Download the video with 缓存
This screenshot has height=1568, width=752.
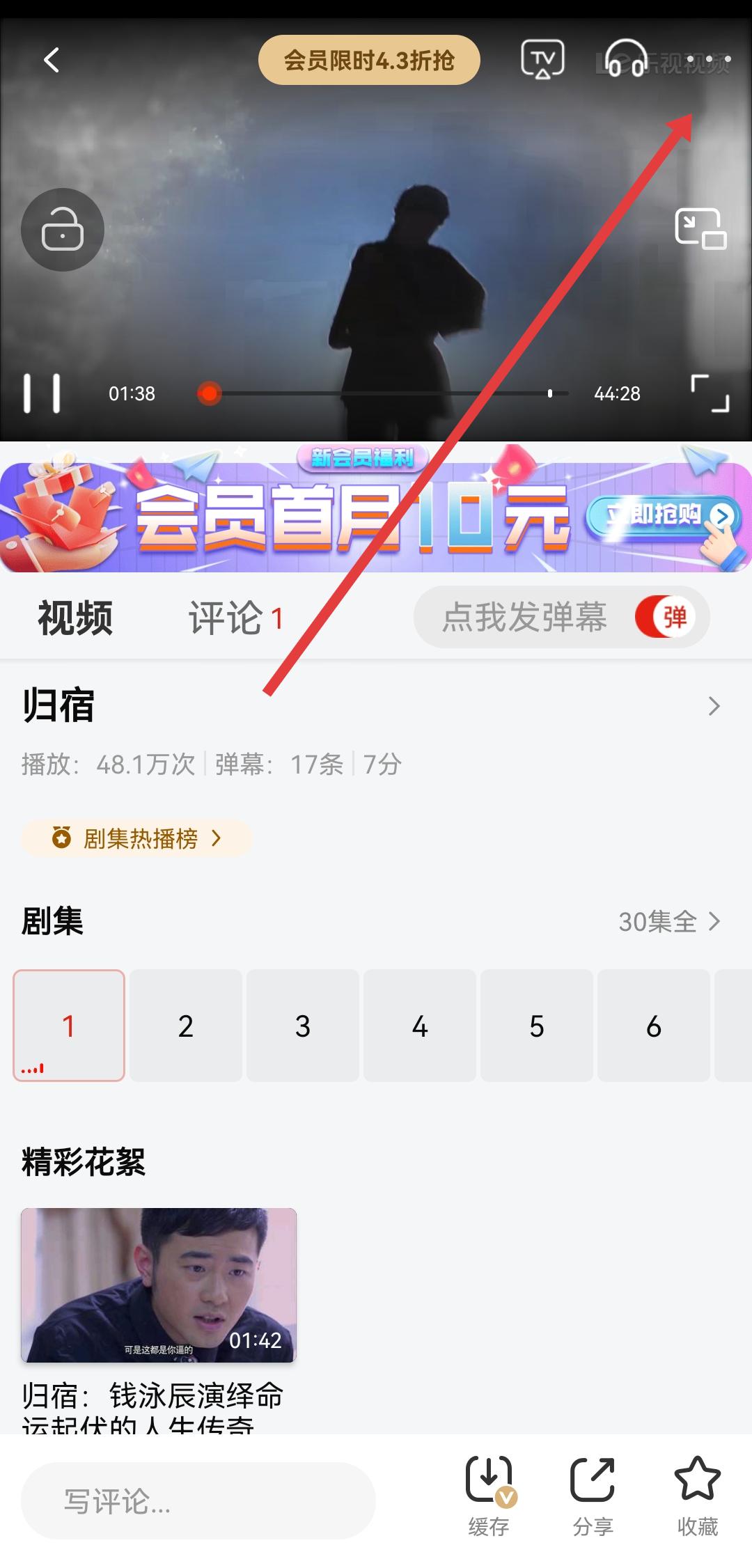[489, 1496]
